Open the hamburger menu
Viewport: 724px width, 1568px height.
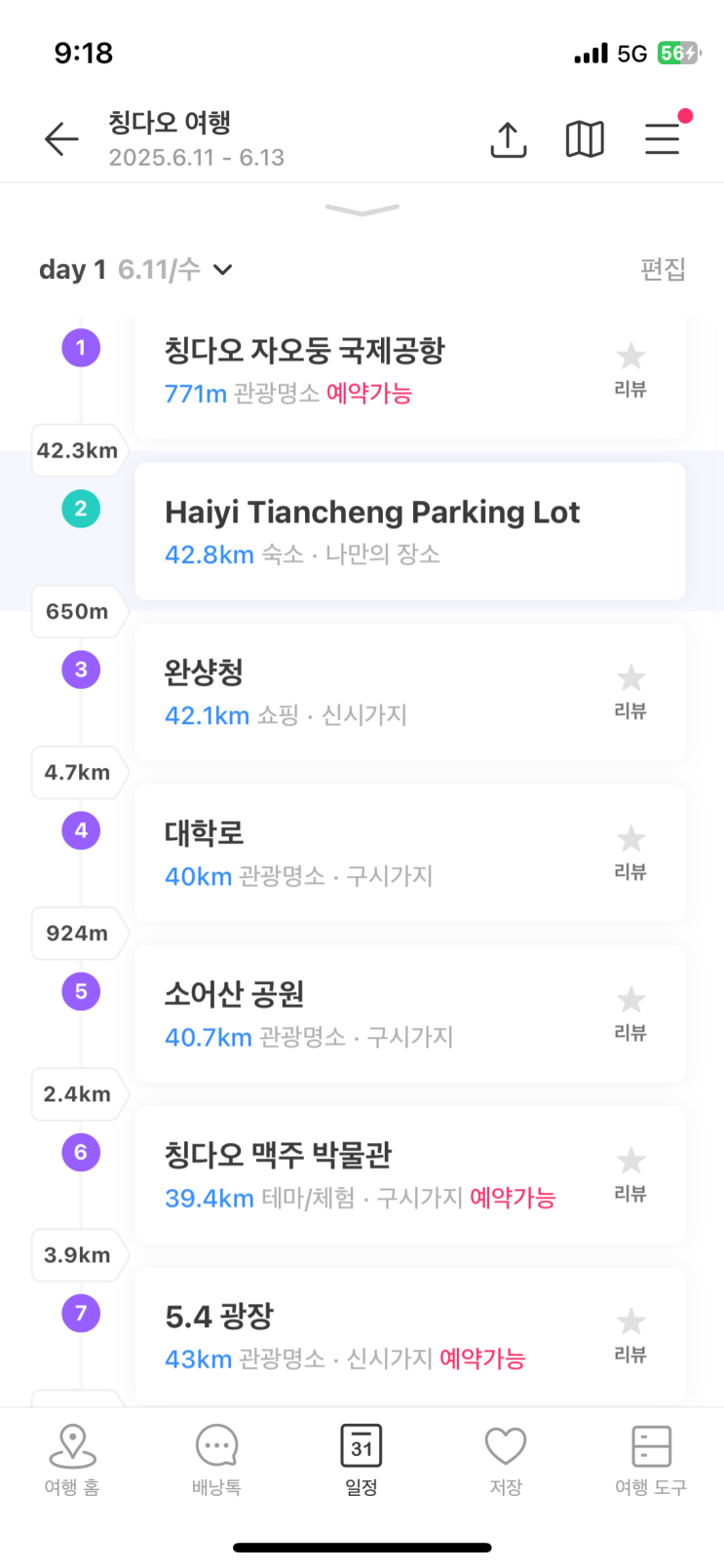tap(663, 139)
